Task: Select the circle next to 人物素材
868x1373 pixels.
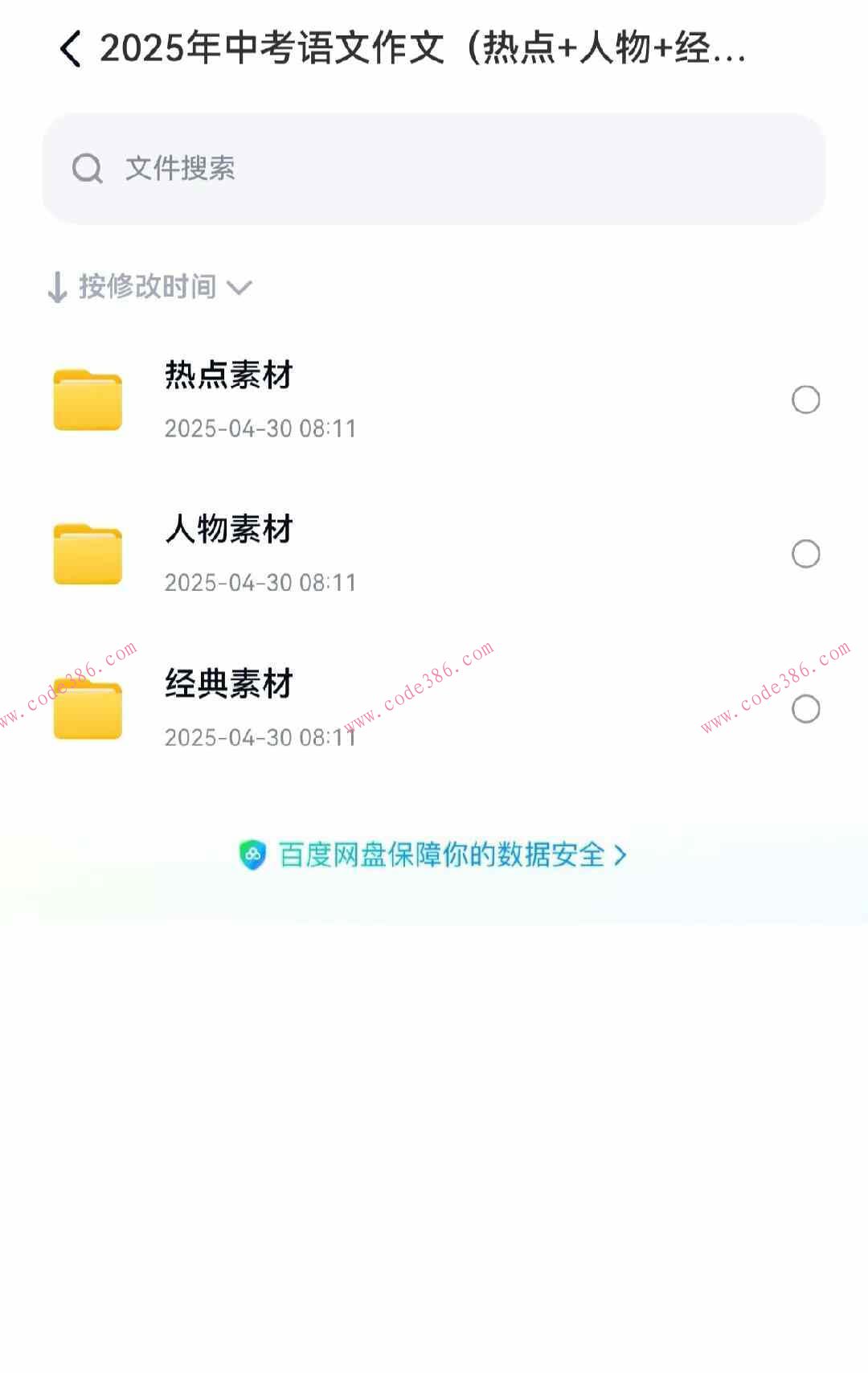Action: [806, 555]
